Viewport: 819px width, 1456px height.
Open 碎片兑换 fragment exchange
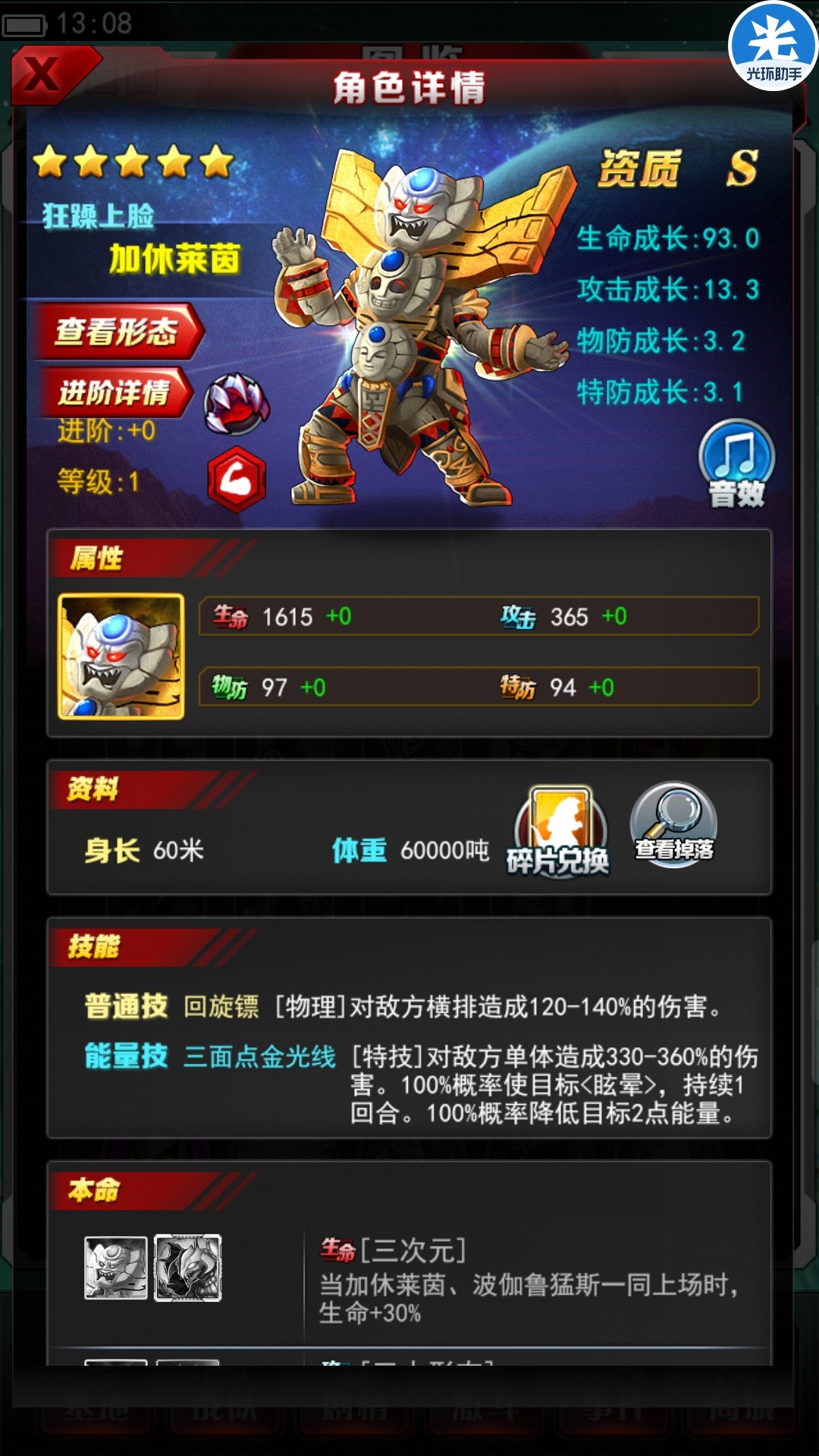click(560, 832)
